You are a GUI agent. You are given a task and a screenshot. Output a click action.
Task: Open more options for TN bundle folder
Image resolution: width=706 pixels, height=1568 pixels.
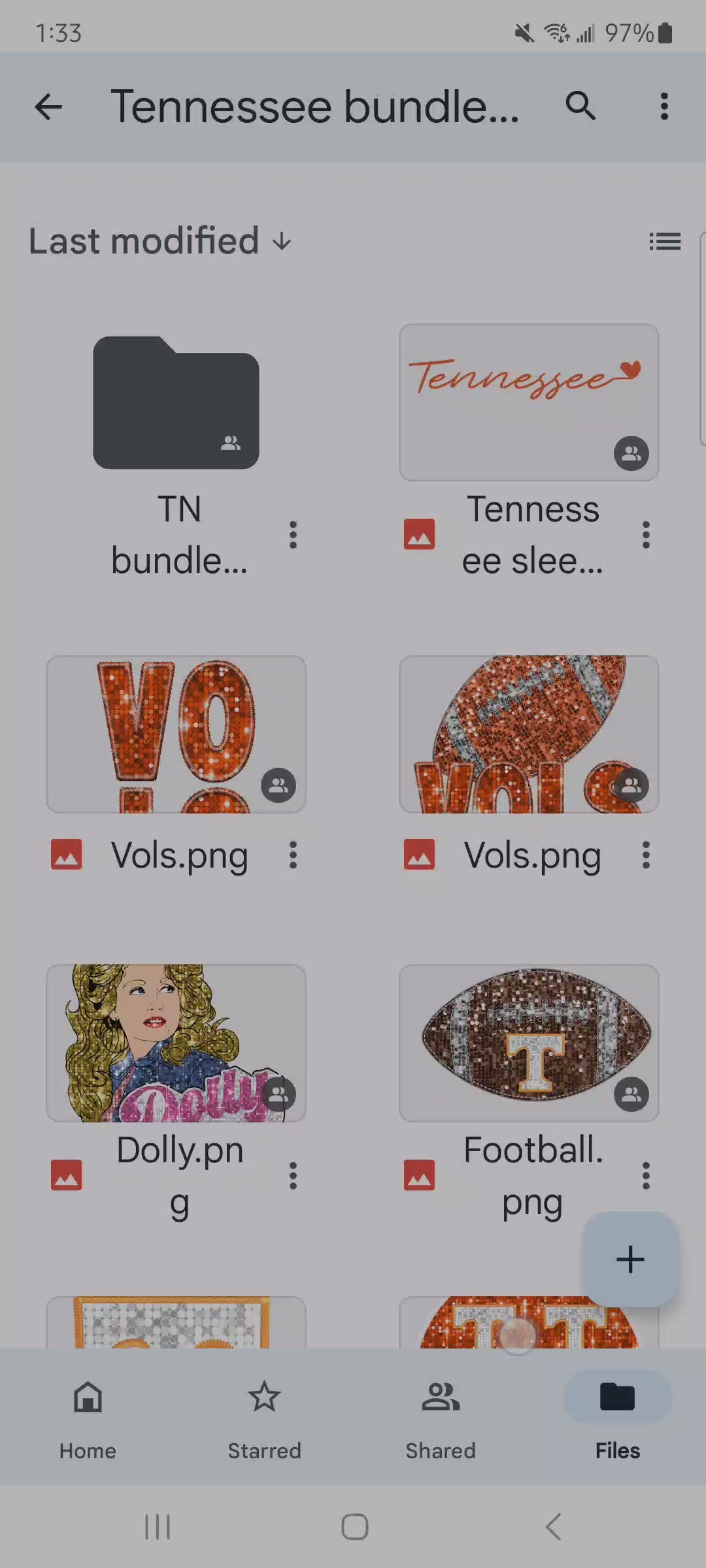[293, 535]
